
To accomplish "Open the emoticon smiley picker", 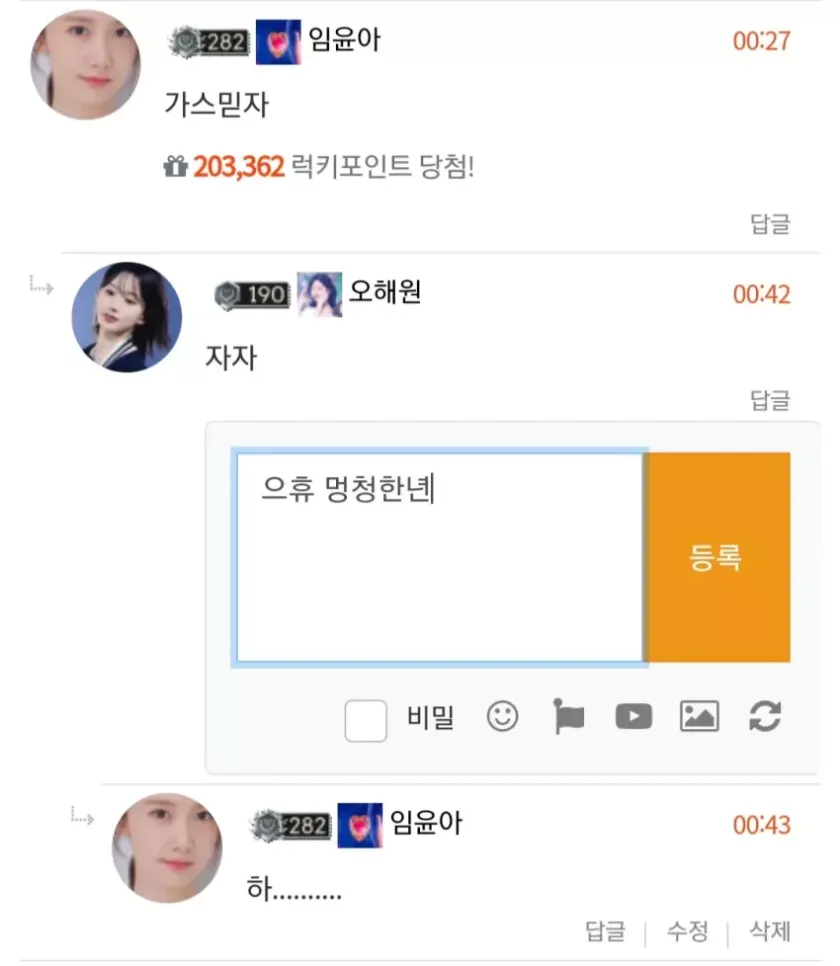I will click(x=502, y=717).
